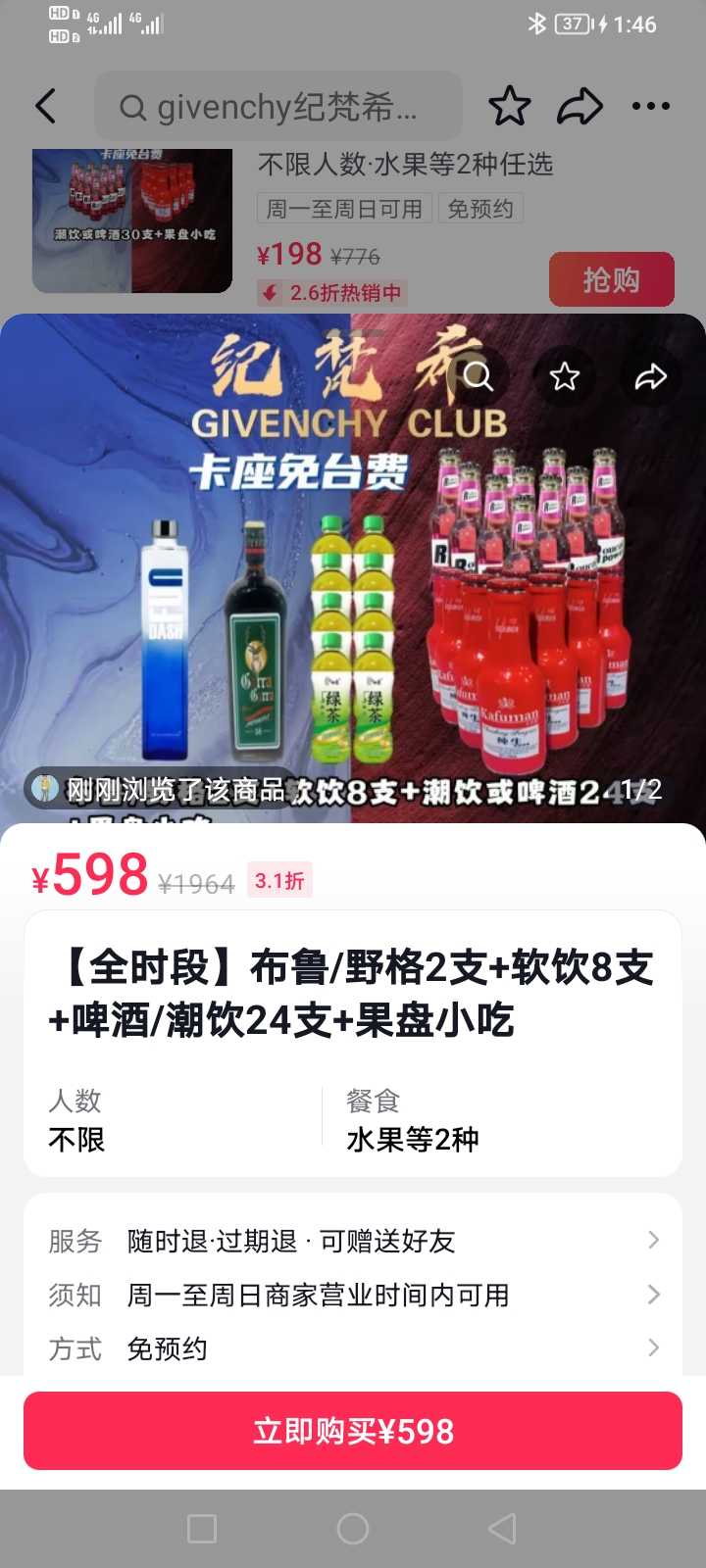Tap 抢购 for the ¥198 deal
706x1568 pixels.
click(x=611, y=280)
